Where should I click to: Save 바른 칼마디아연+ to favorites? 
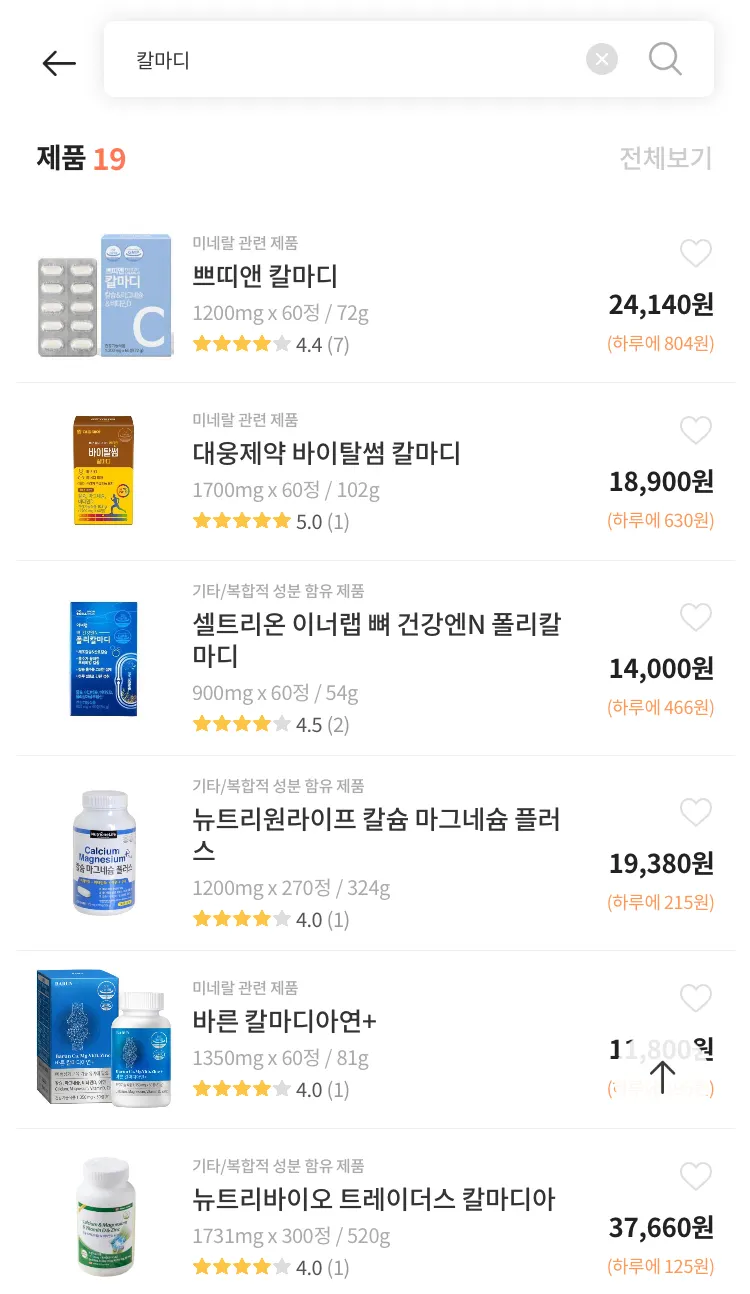pos(695,998)
